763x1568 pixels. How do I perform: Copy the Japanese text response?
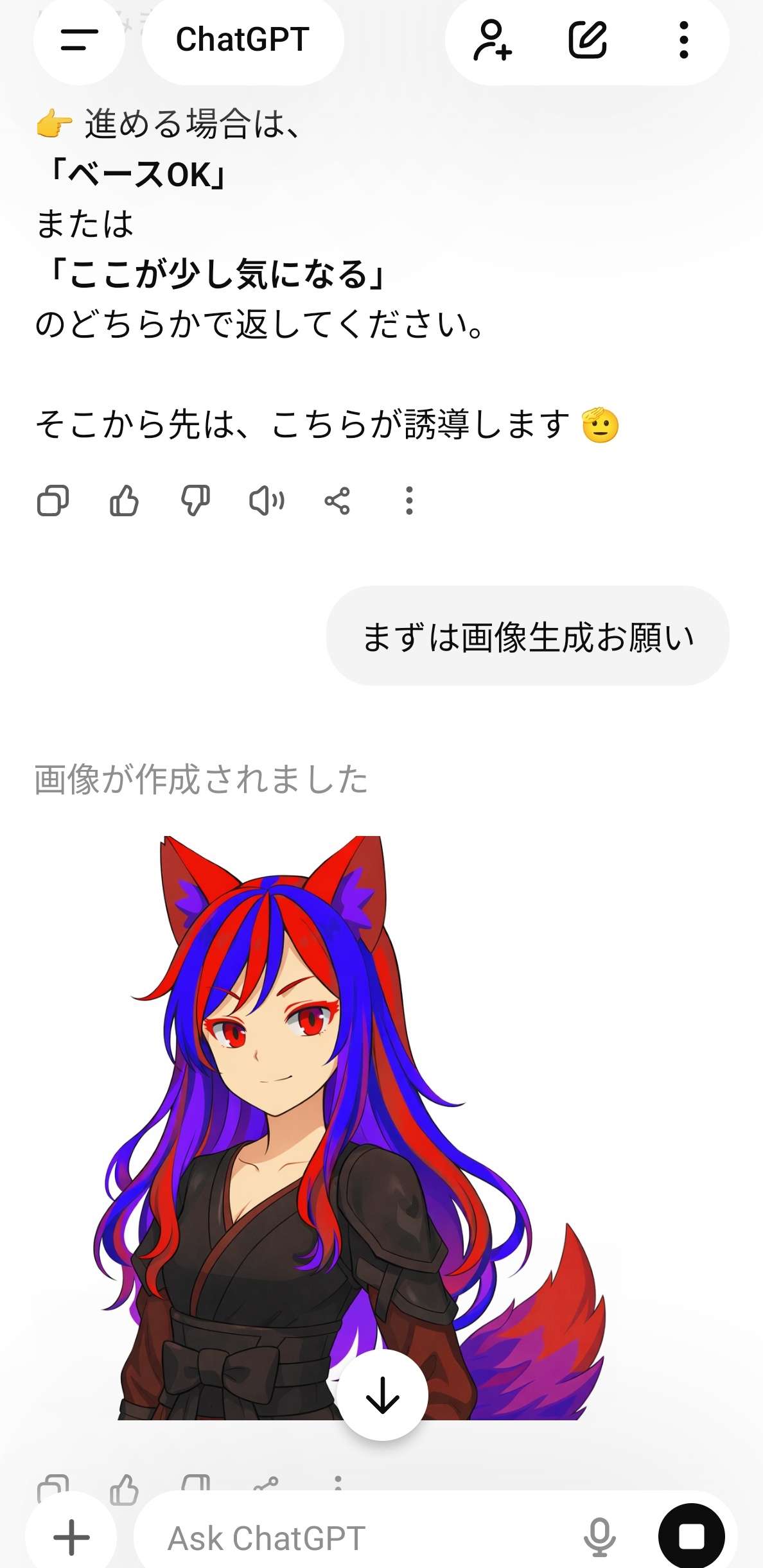coord(53,501)
